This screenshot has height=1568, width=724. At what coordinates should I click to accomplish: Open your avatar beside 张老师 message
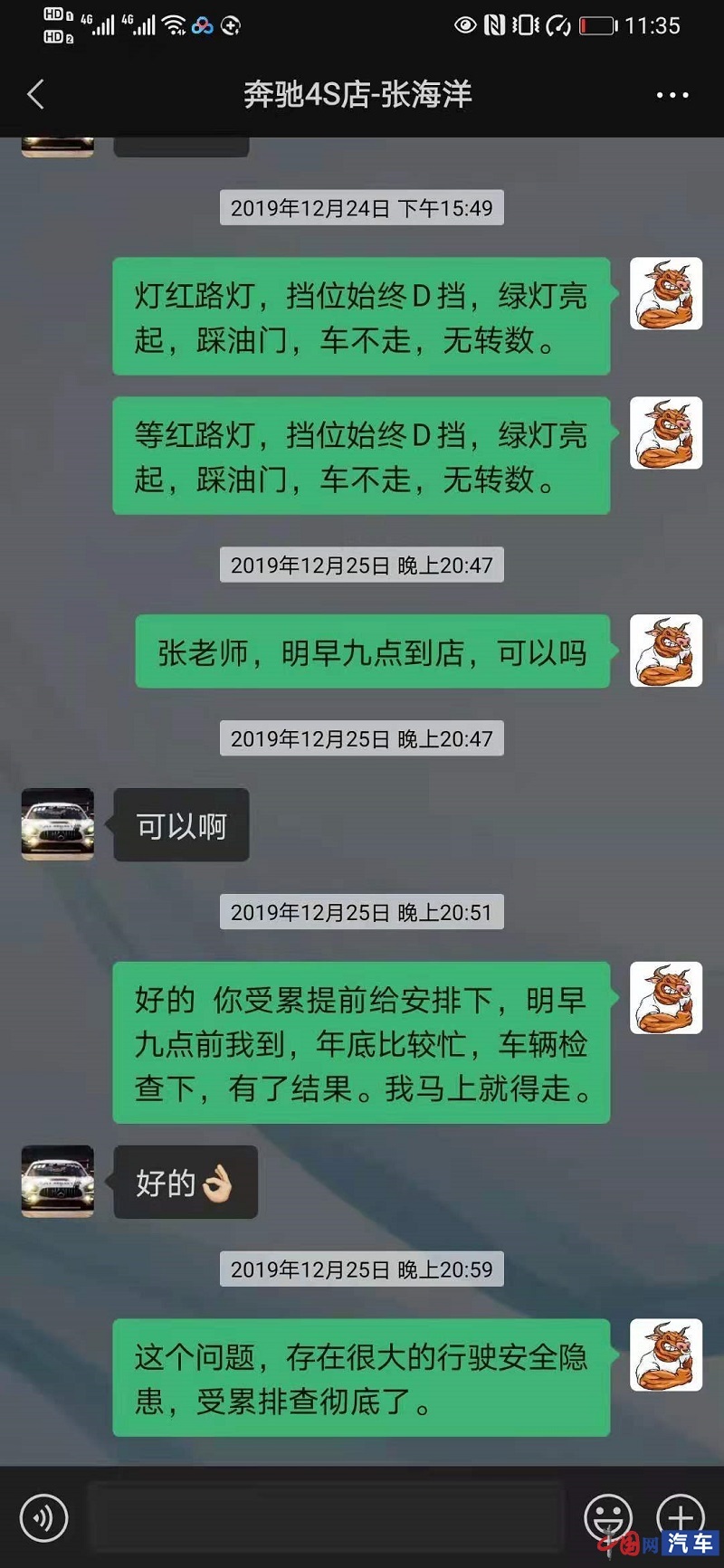666,651
